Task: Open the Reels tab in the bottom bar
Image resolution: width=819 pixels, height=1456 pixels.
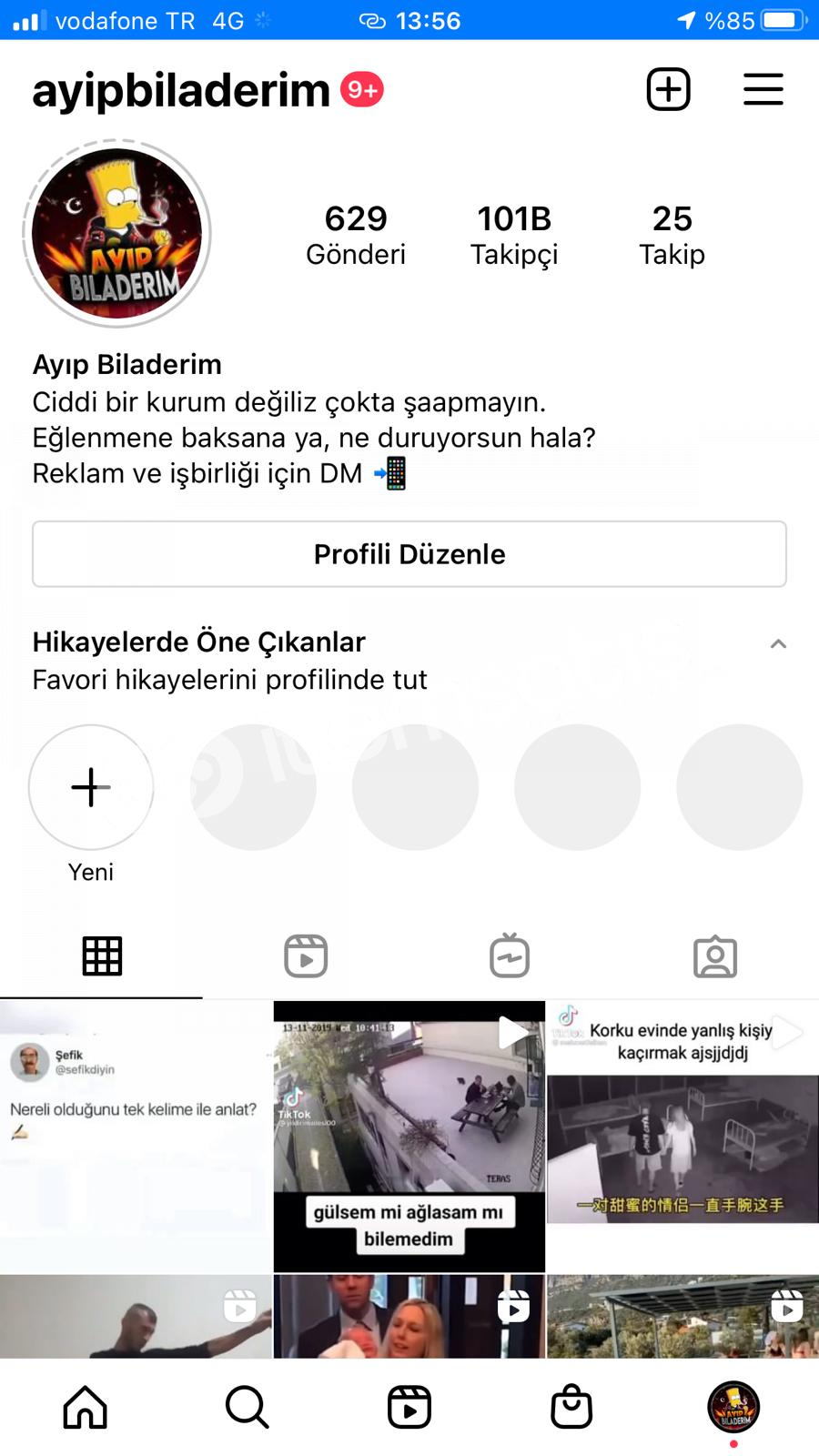Action: pos(409,1407)
